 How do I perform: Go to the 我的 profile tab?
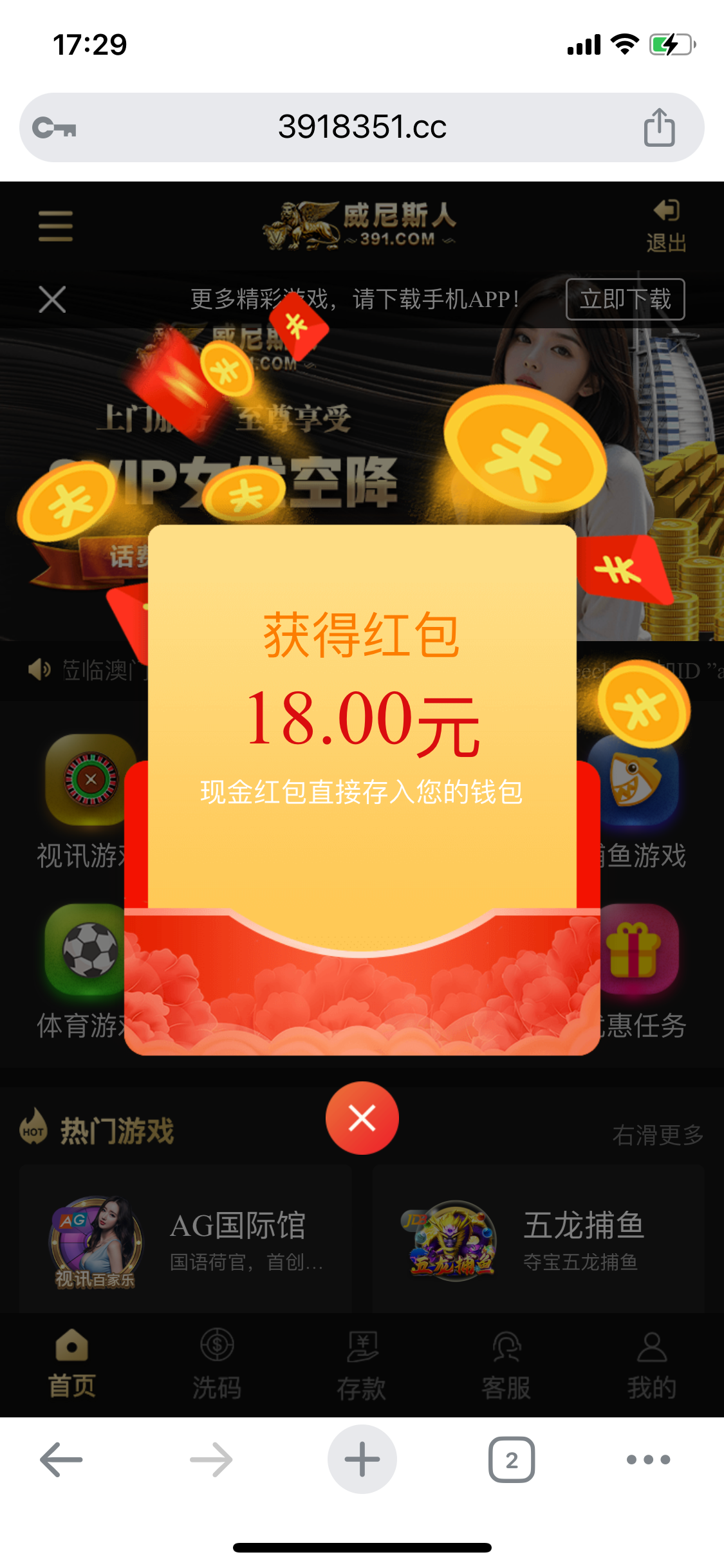651,1363
